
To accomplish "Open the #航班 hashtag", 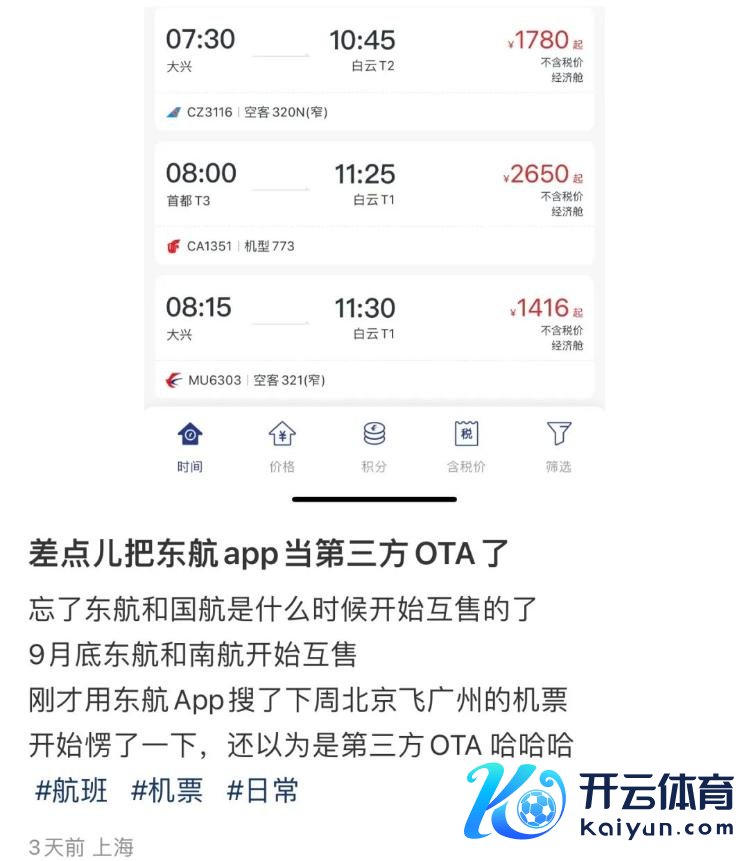I will click(x=70, y=791).
